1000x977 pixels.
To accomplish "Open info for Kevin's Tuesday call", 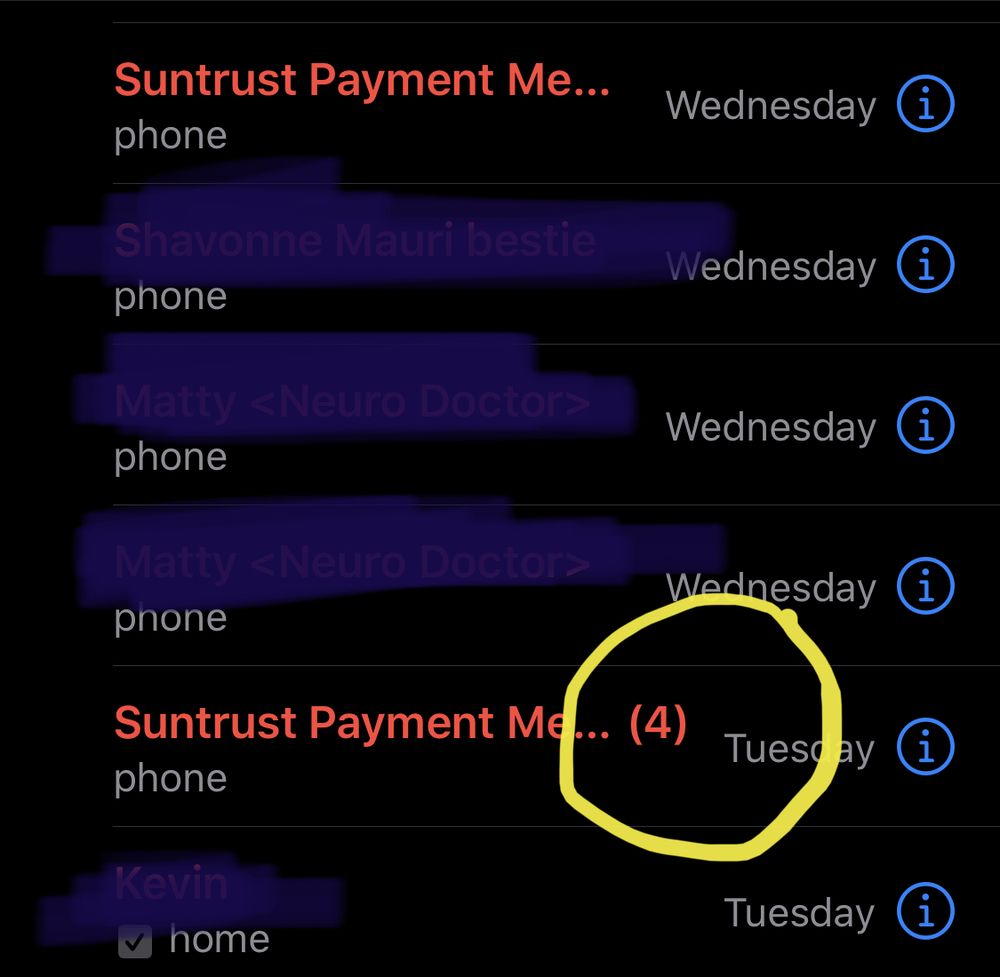I will pyautogui.click(x=925, y=912).
